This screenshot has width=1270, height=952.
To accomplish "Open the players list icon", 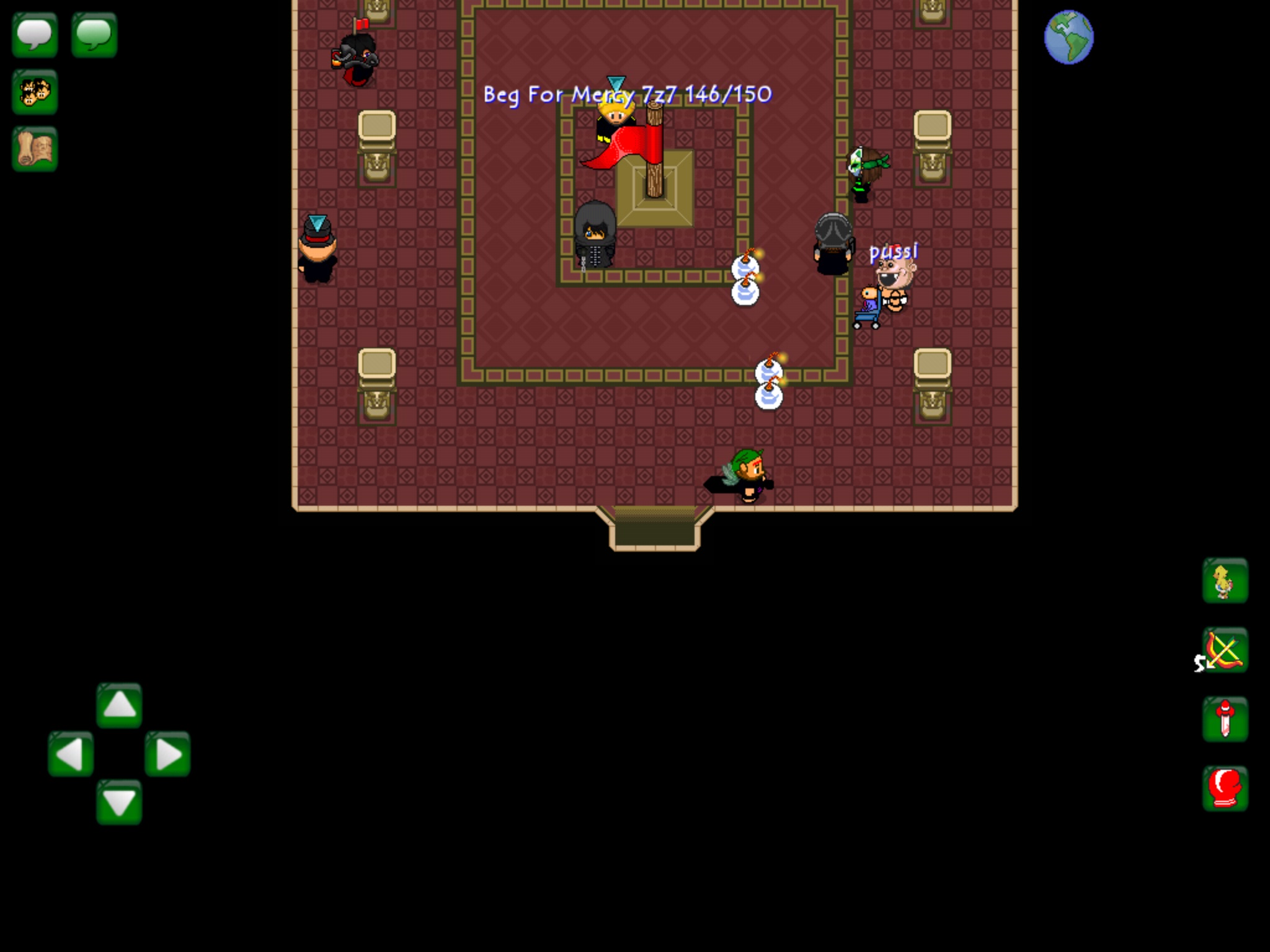I will click(35, 92).
